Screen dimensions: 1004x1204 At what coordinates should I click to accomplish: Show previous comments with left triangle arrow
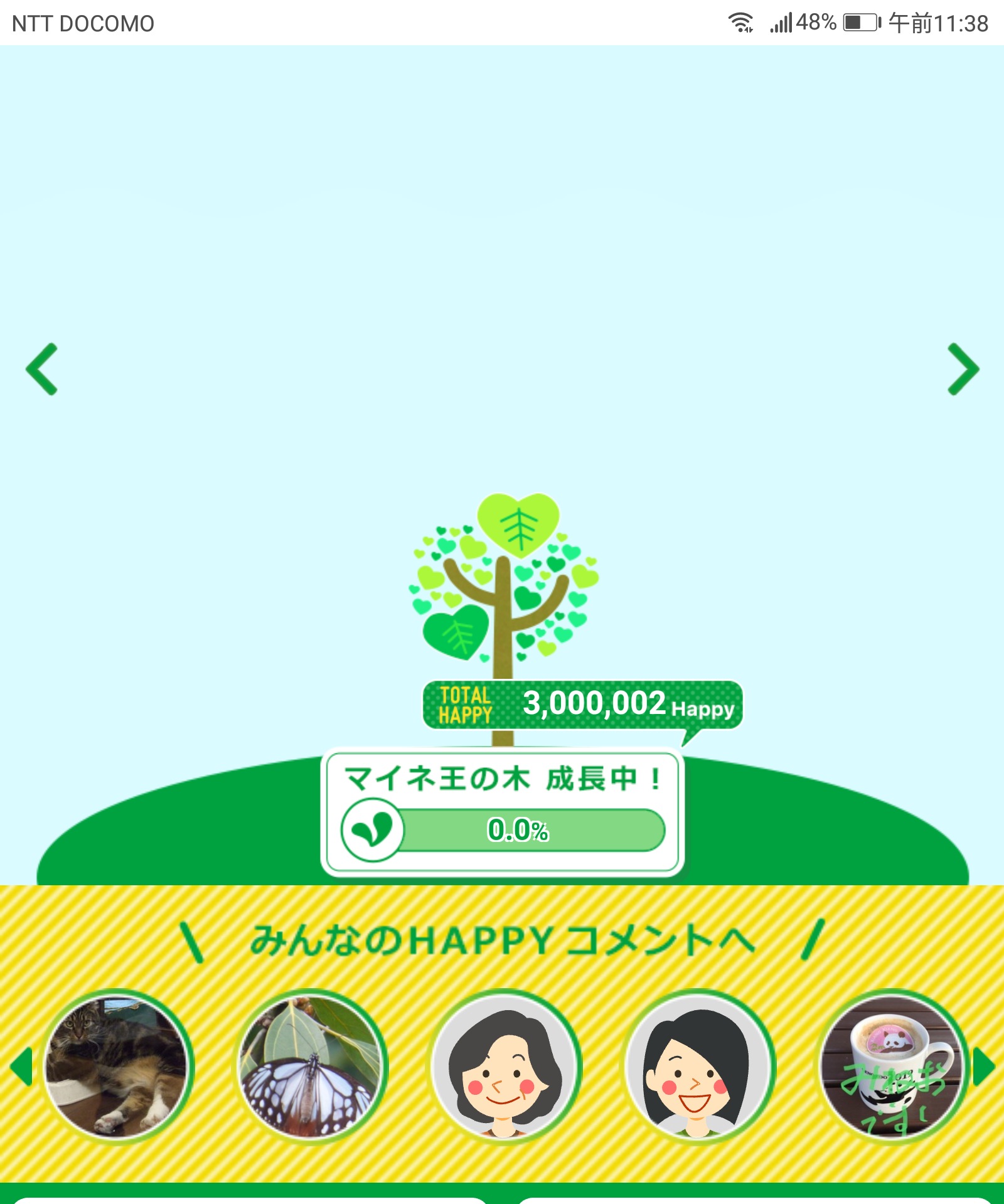pos(21,1067)
